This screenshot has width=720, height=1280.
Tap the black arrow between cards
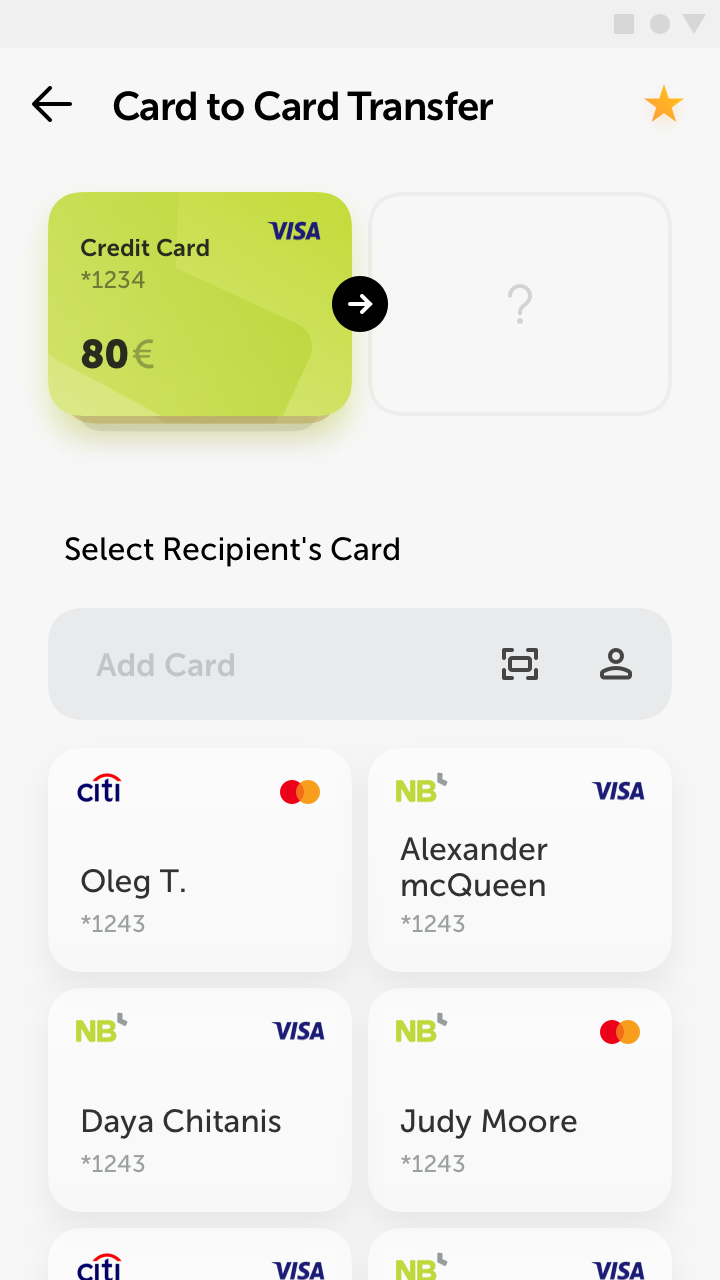tap(360, 304)
